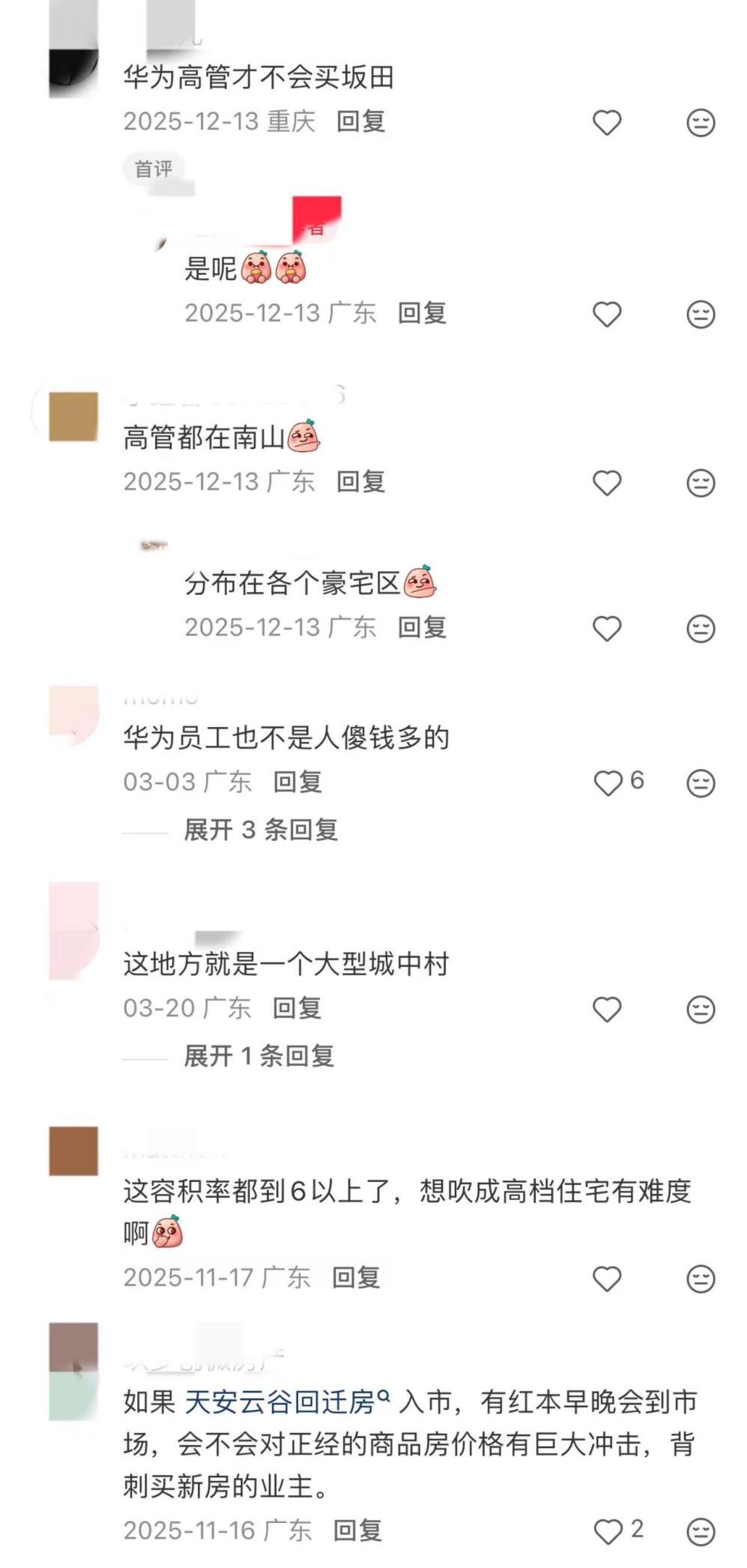Expand 展开 1 条回复
The width and height of the screenshot is (747, 1568).
(x=259, y=1056)
